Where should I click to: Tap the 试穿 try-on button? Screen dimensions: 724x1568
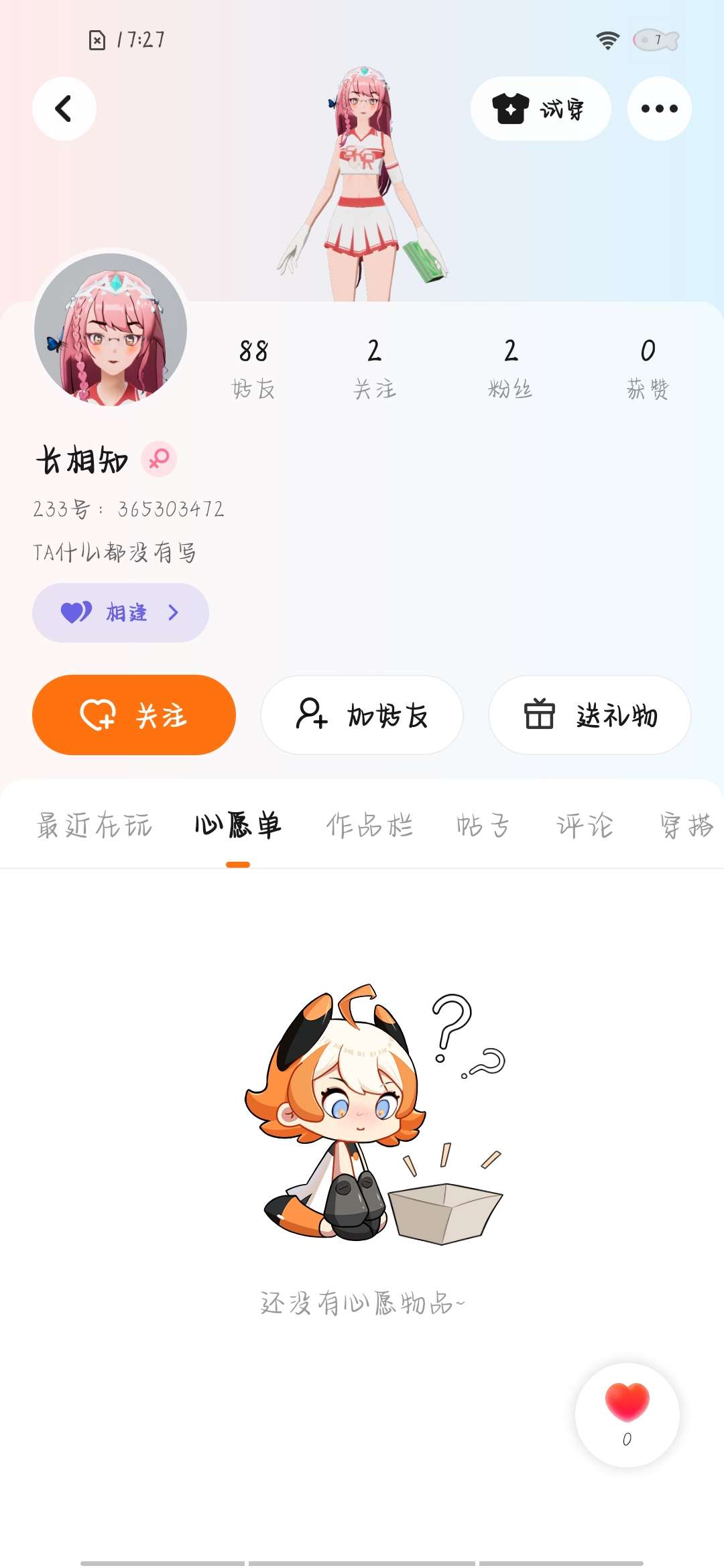(540, 109)
